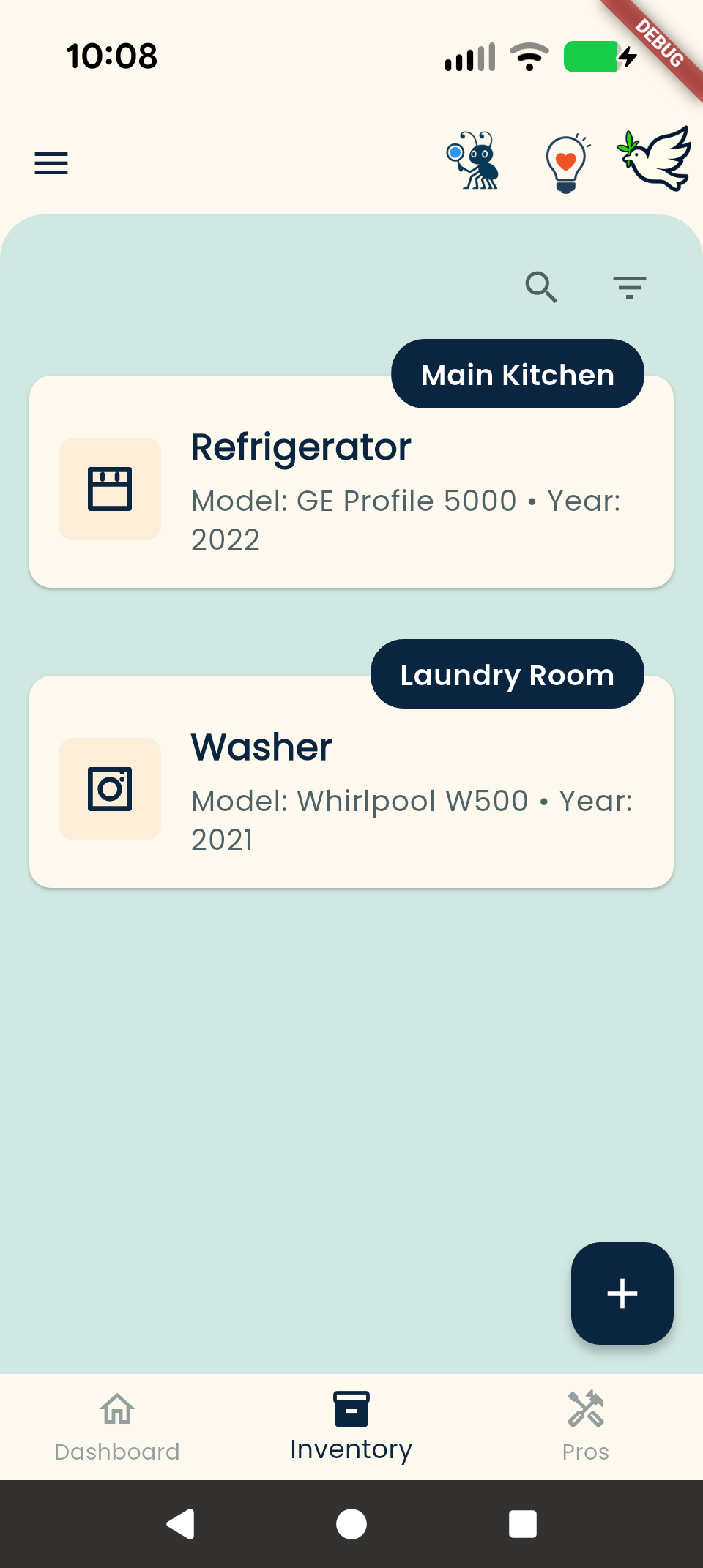Add a new appliance with the plus button

point(622,1293)
